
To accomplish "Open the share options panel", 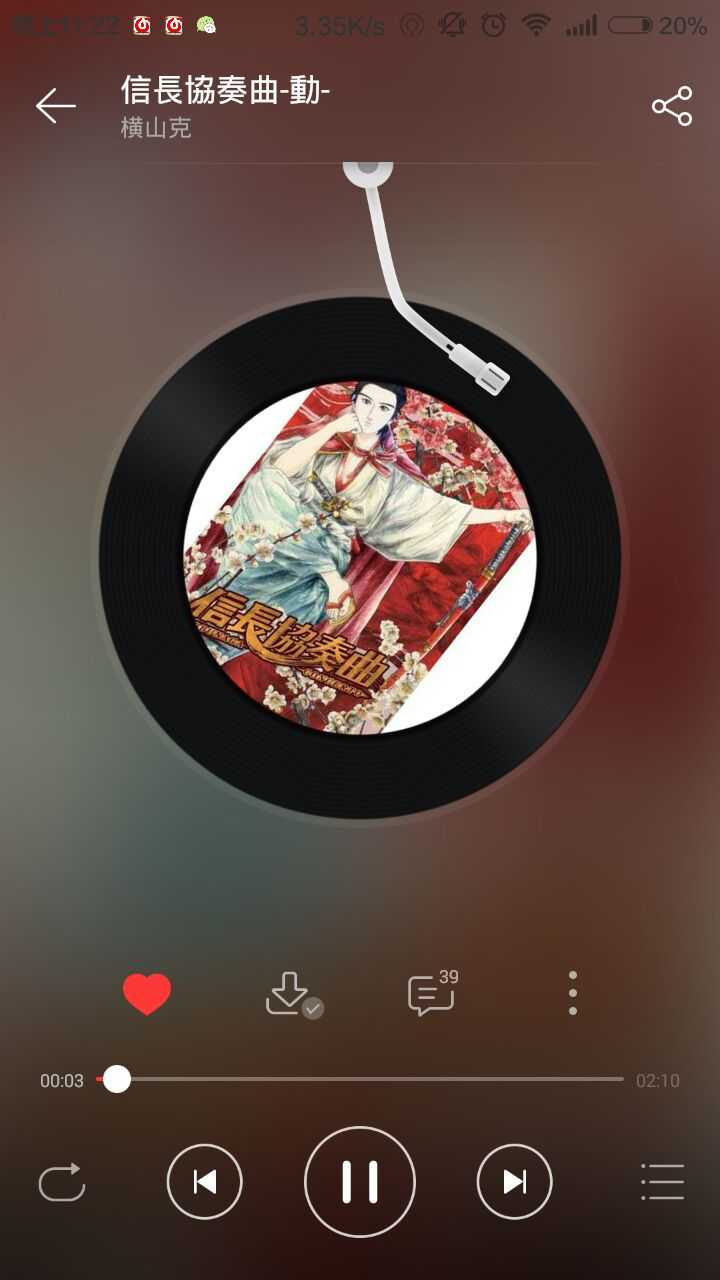I will (670, 103).
